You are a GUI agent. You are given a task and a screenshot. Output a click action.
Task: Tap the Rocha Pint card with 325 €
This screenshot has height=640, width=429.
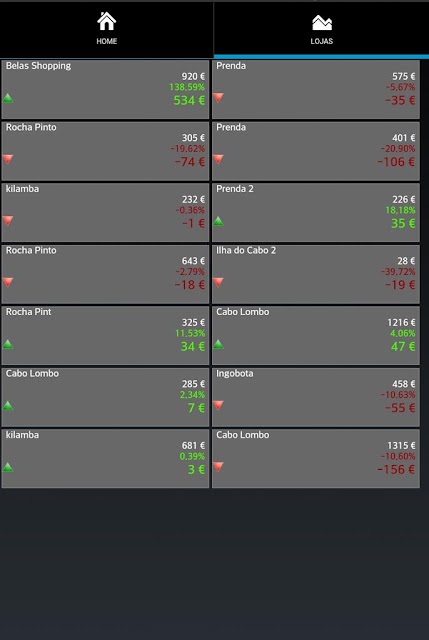pyautogui.click(x=105, y=336)
